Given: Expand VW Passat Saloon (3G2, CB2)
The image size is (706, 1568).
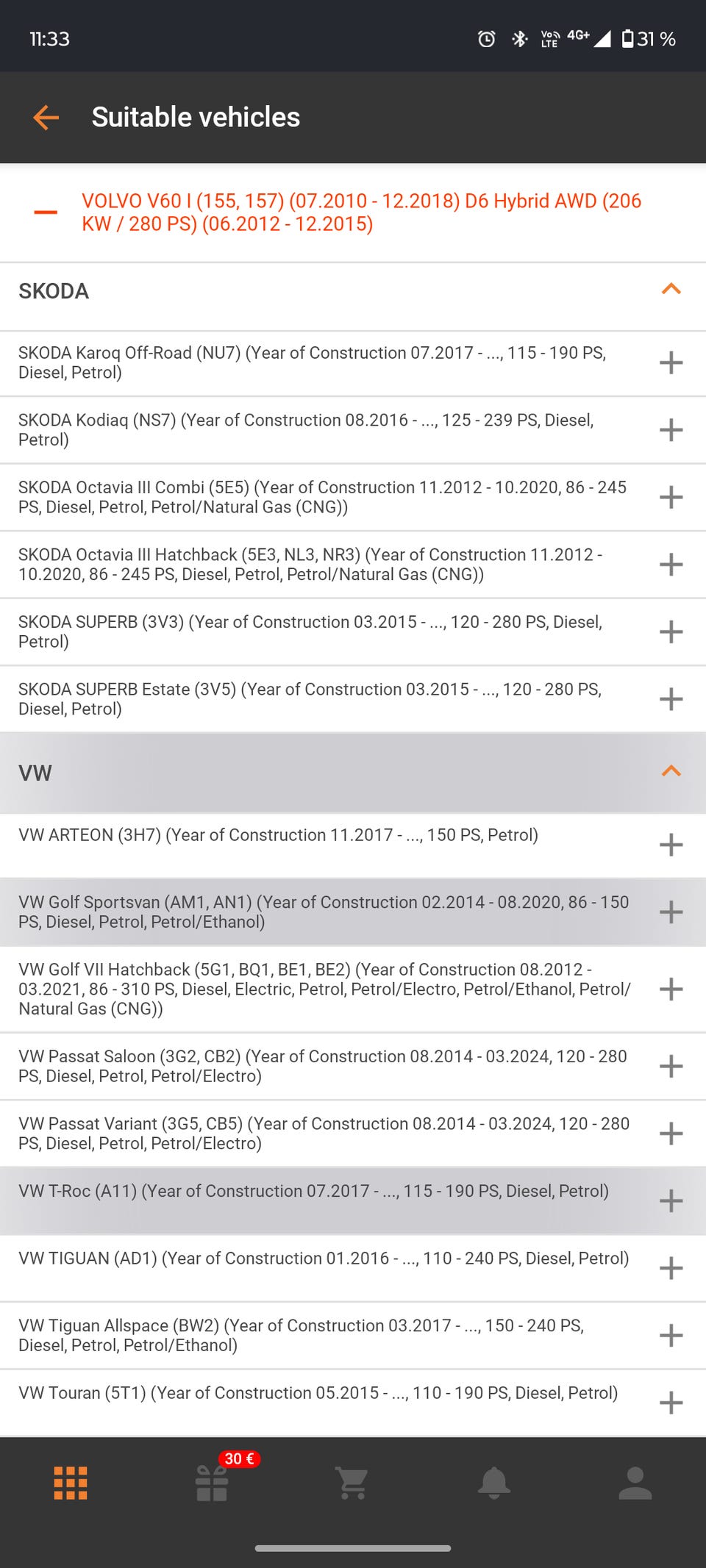Looking at the screenshot, I should pos(671,1066).
